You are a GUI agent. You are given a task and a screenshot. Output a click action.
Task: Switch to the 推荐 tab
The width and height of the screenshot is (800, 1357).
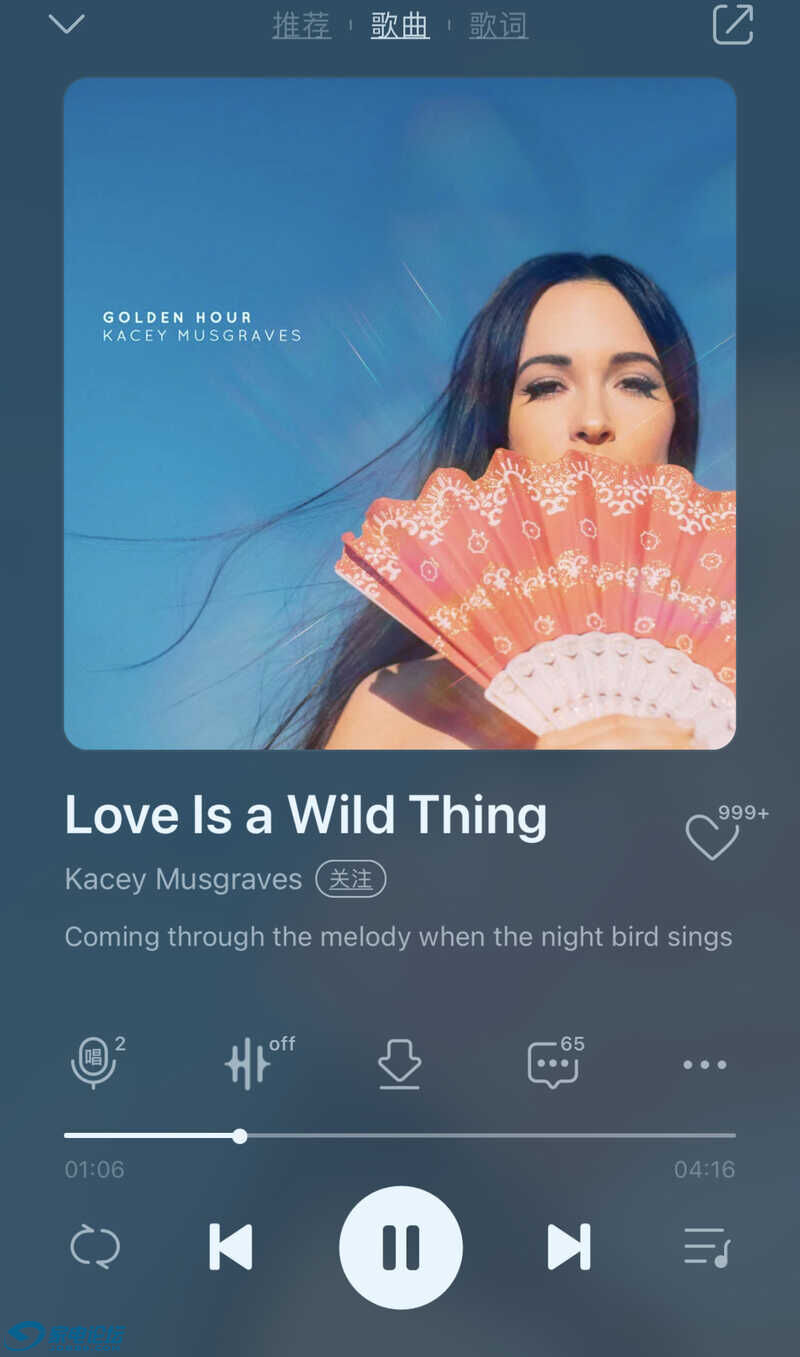pos(301,25)
